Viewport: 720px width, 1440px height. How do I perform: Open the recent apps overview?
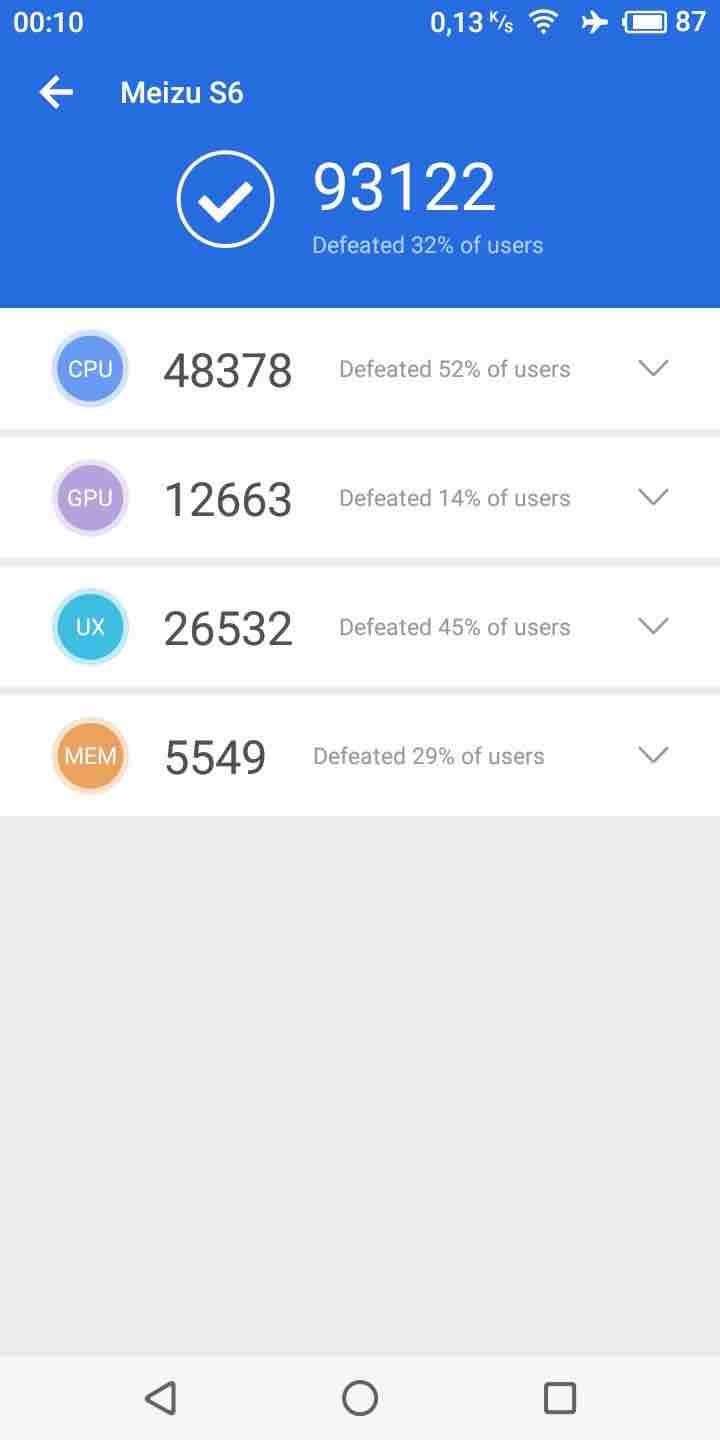(560, 1398)
